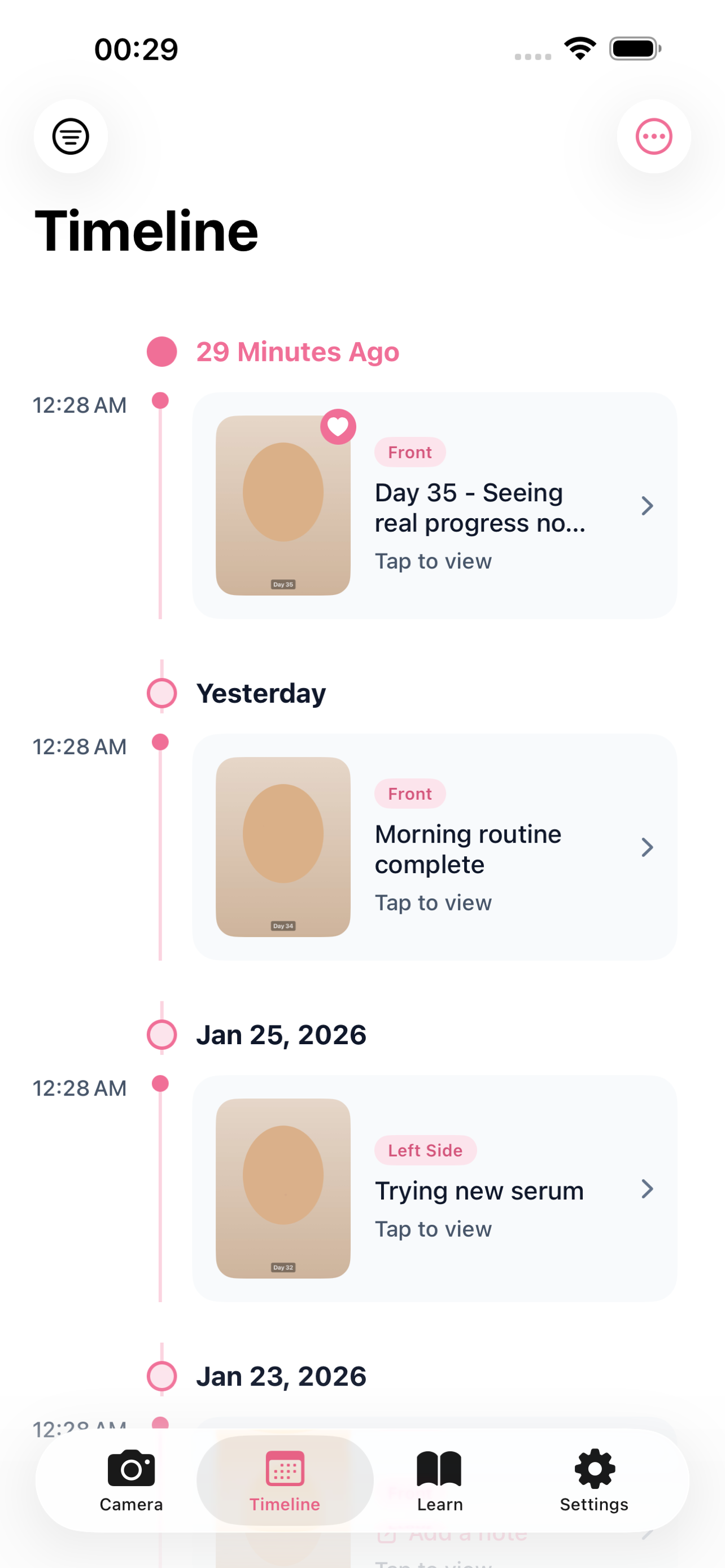Viewport: 725px width, 1568px height.
Task: Tap the hollow timeline circle beside Yesterday
Action: coord(161,693)
